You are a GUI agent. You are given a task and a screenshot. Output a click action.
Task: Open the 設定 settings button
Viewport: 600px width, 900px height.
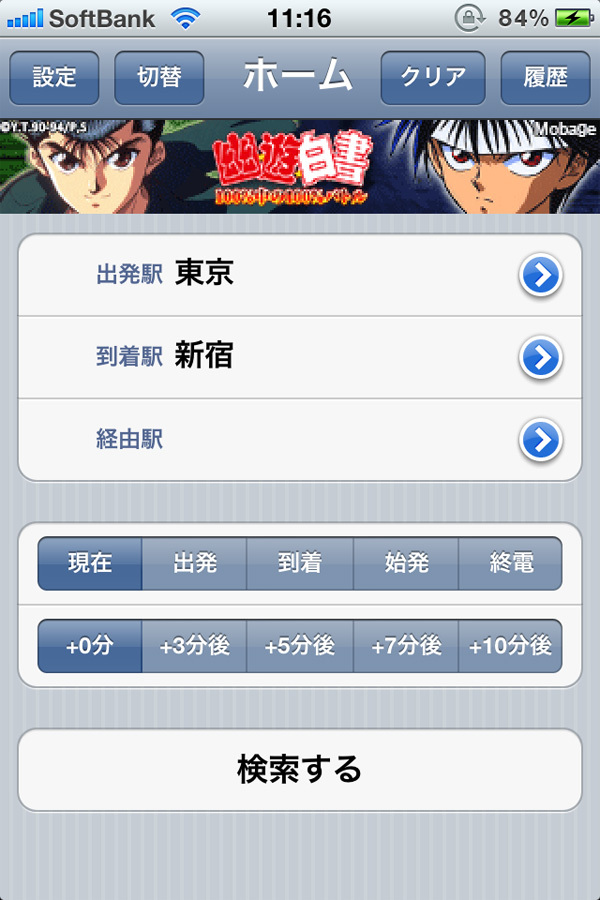(x=54, y=78)
